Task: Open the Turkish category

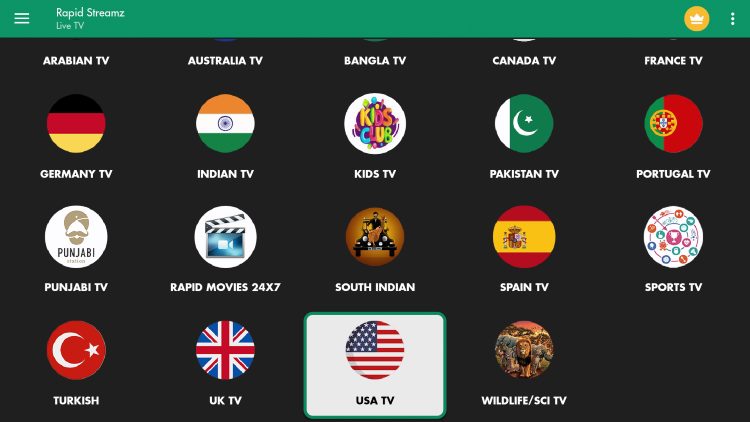Action: (x=76, y=351)
